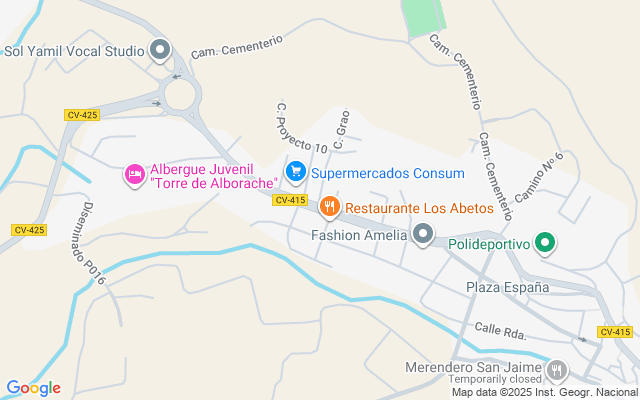Tap Supermercados Consum shopping marker
This screenshot has height=400, width=640.
295,173
